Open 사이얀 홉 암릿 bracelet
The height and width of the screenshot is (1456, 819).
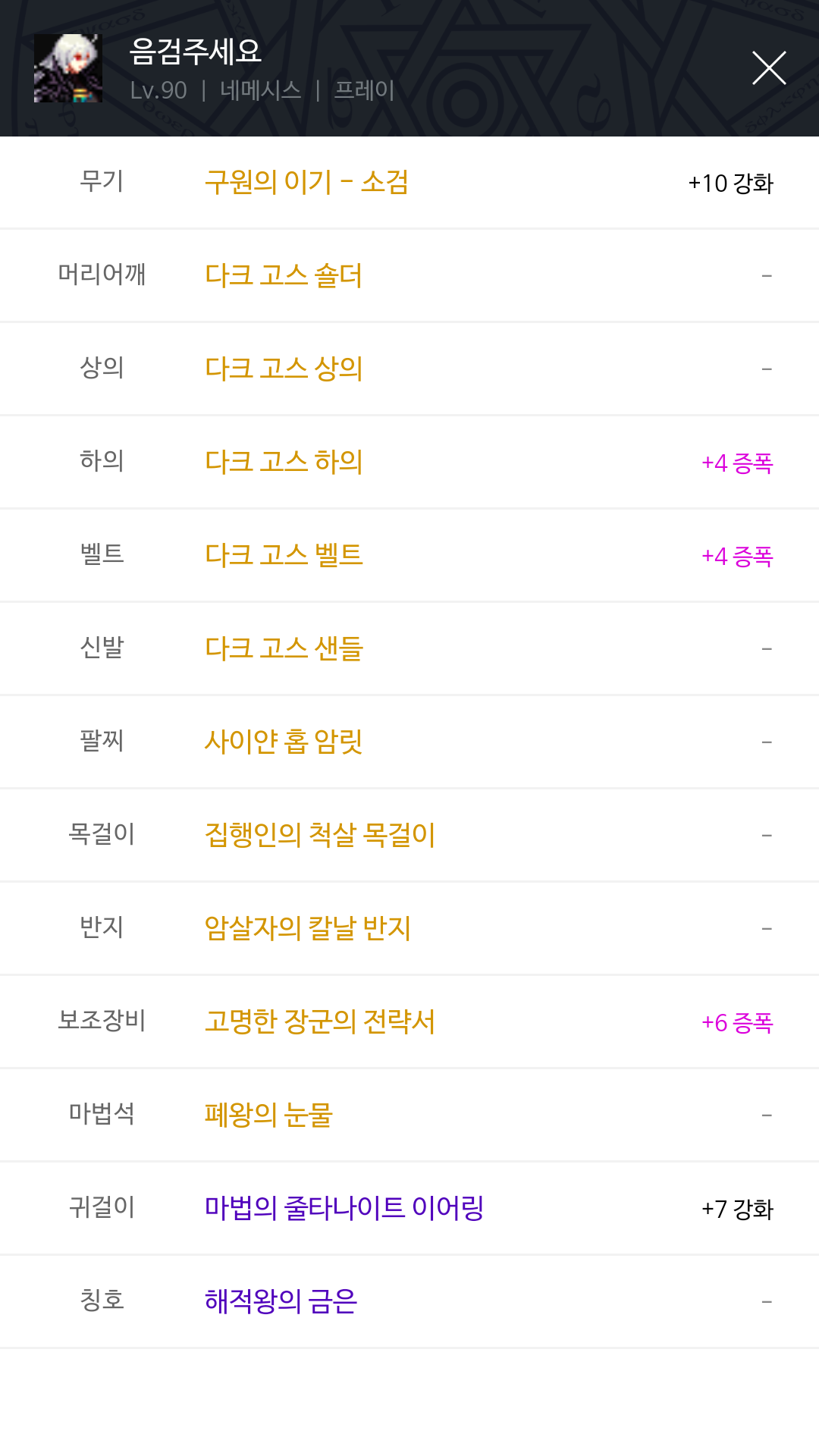point(284,742)
